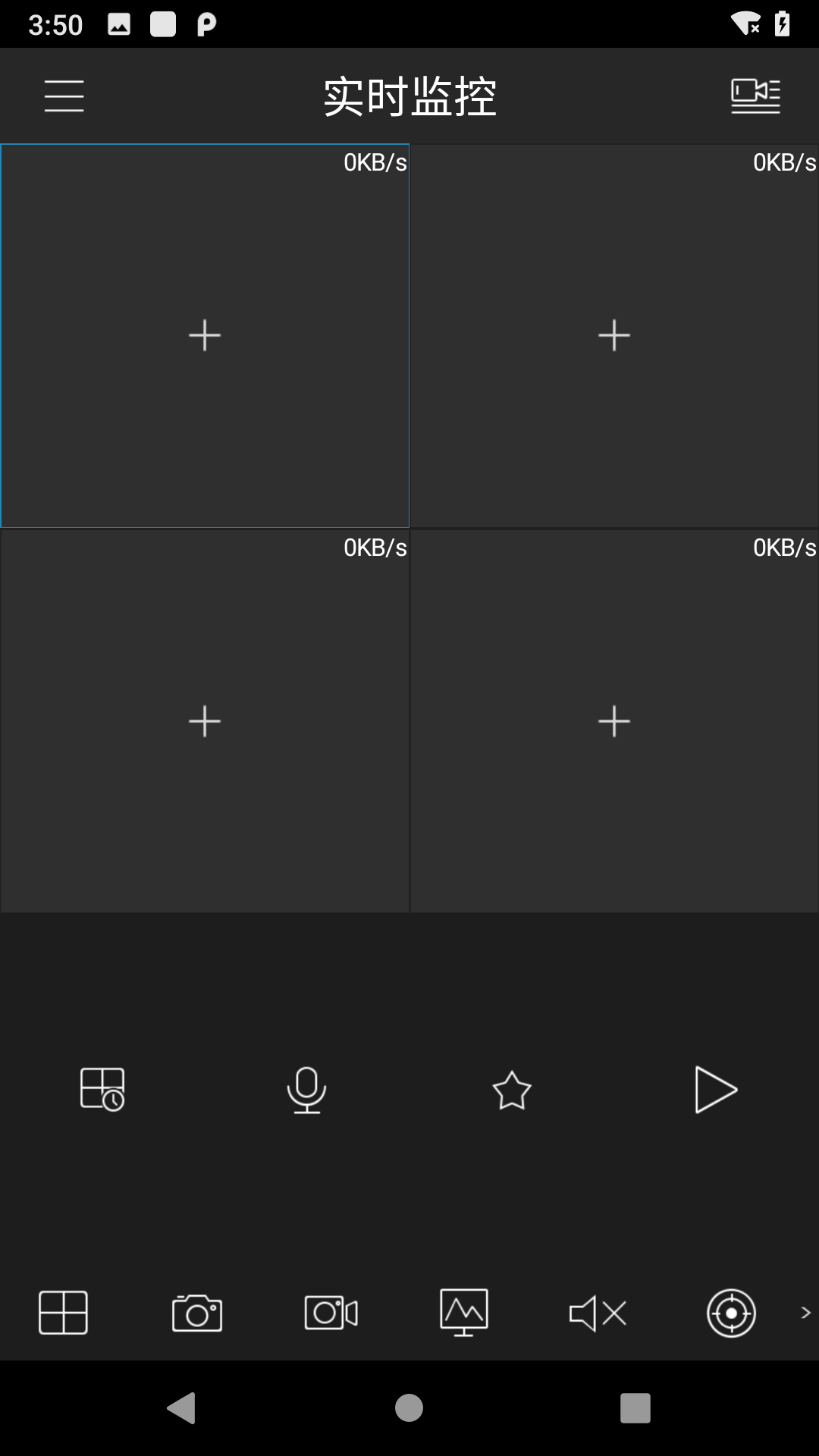Show more toolbar options with the arrow
Image resolution: width=819 pixels, height=1456 pixels.
805,1313
